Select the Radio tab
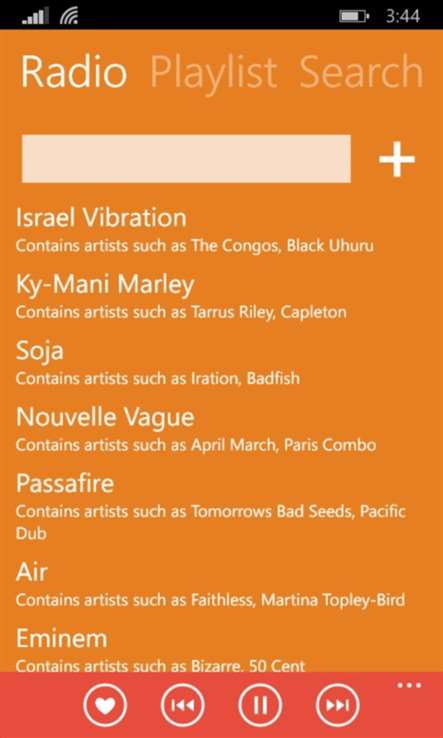The width and height of the screenshot is (443, 738). tap(74, 72)
